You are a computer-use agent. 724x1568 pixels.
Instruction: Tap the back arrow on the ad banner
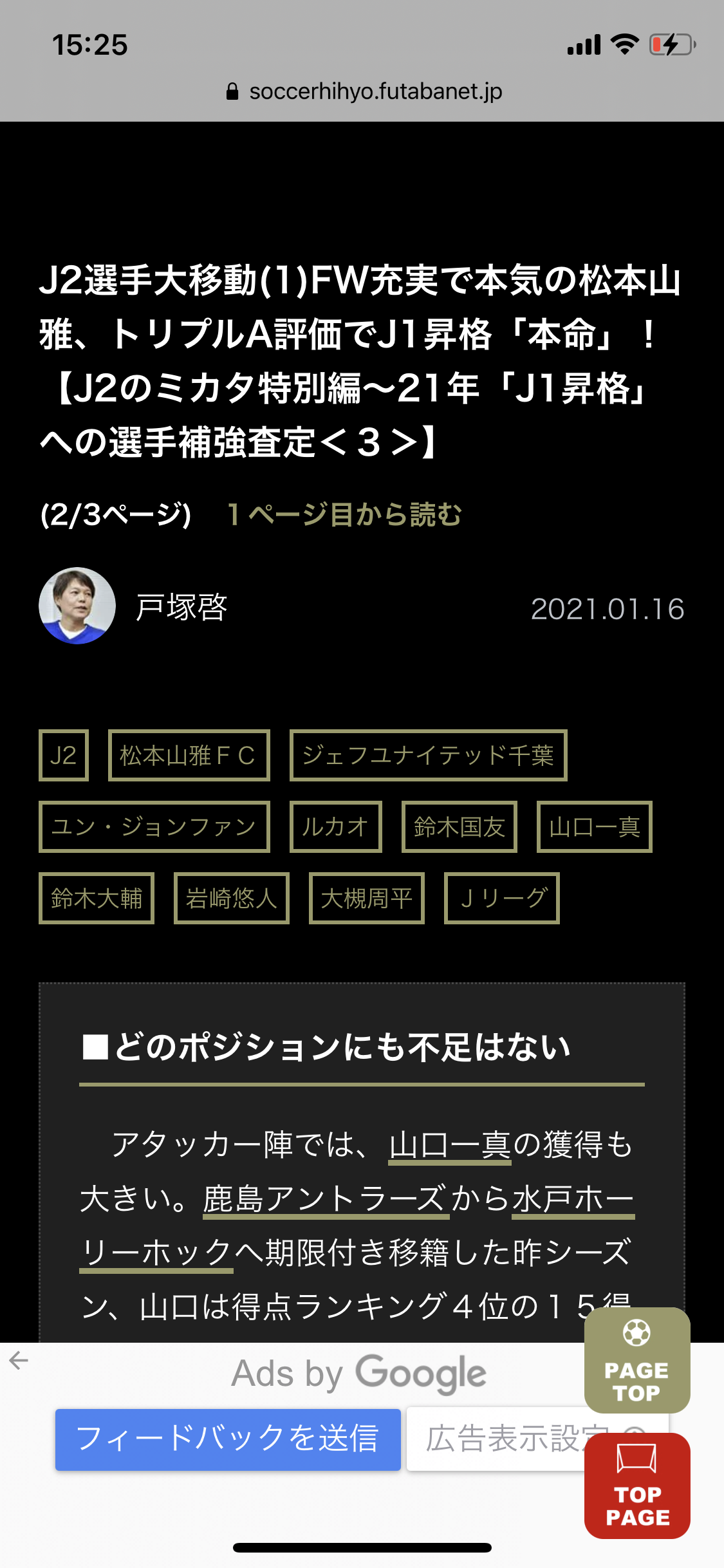click(19, 1360)
